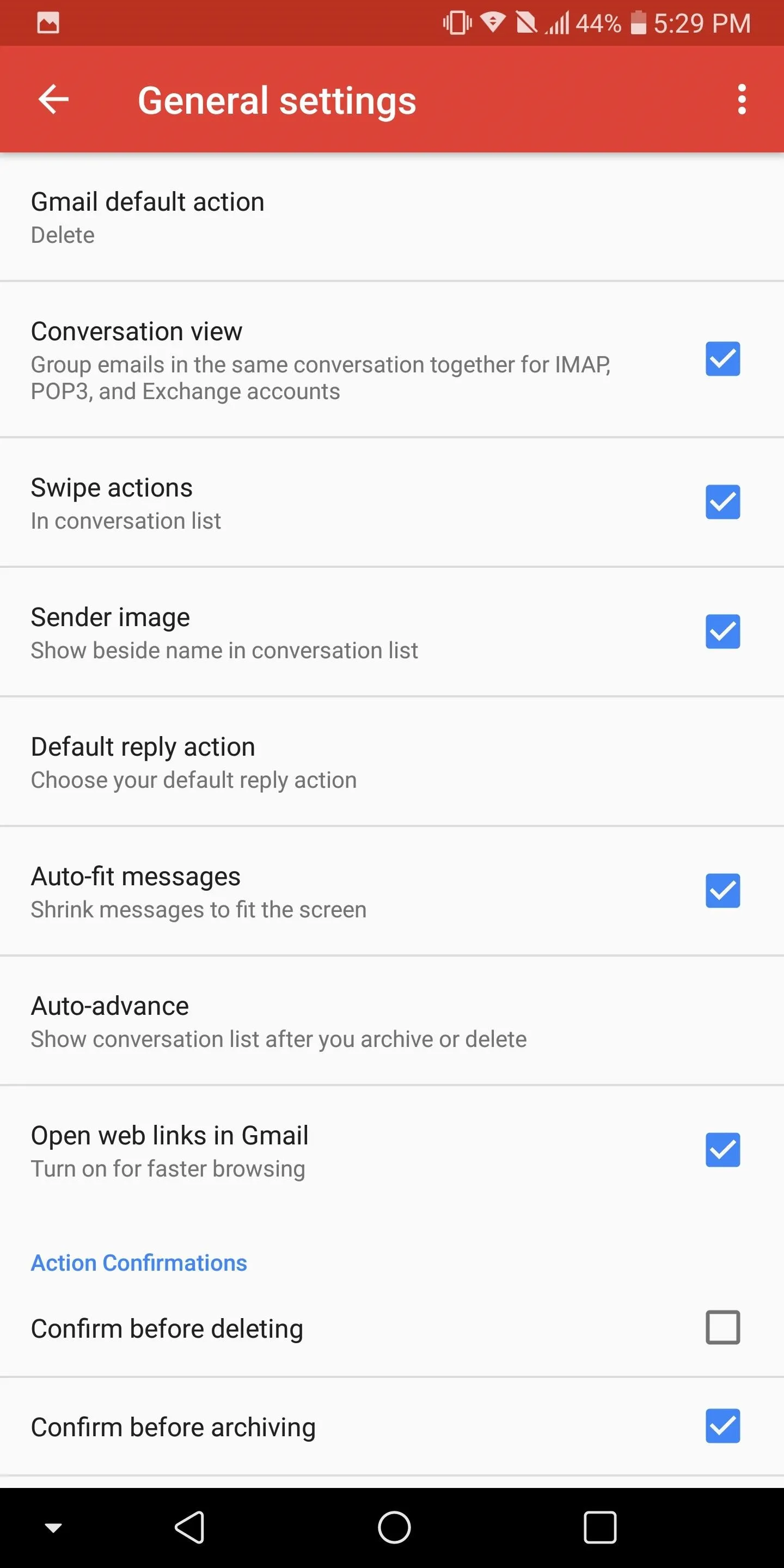Tap the system home button

pyautogui.click(x=394, y=1528)
